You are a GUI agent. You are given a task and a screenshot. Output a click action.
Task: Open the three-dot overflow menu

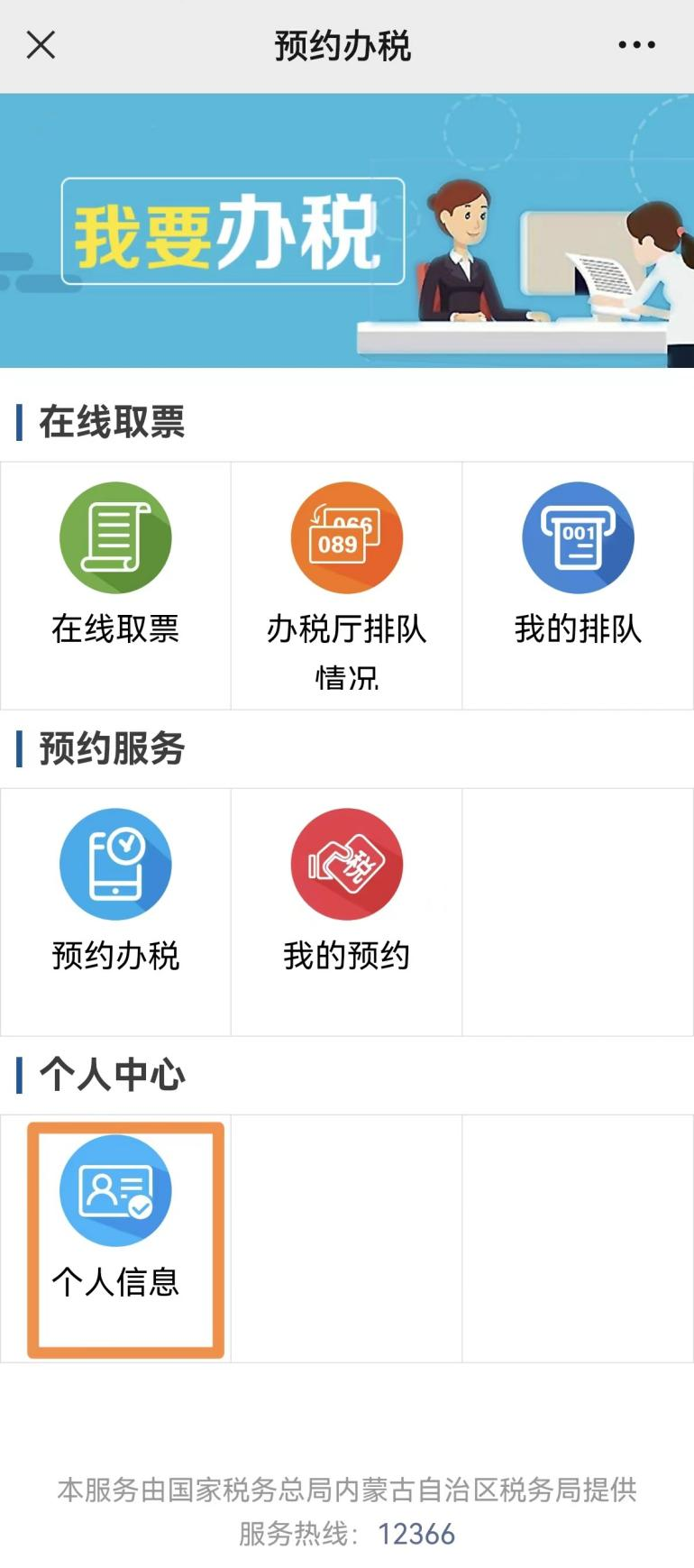(x=636, y=44)
